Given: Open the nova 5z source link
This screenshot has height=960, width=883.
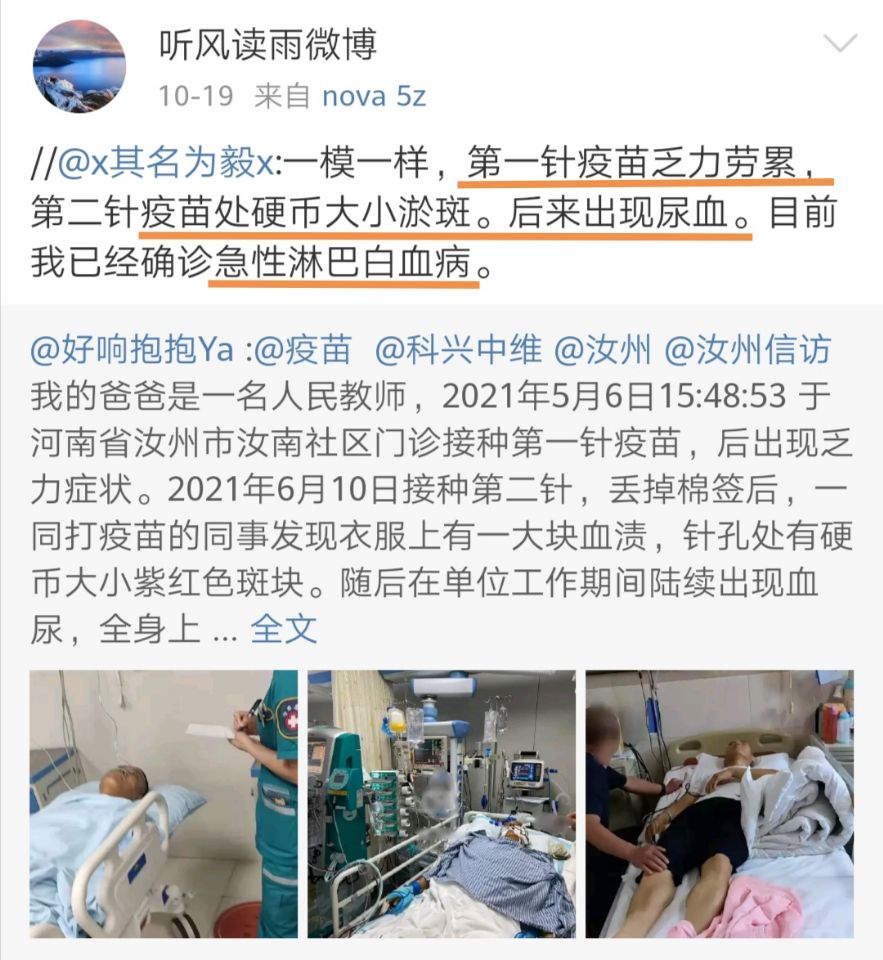Looking at the screenshot, I should pyautogui.click(x=373, y=96).
